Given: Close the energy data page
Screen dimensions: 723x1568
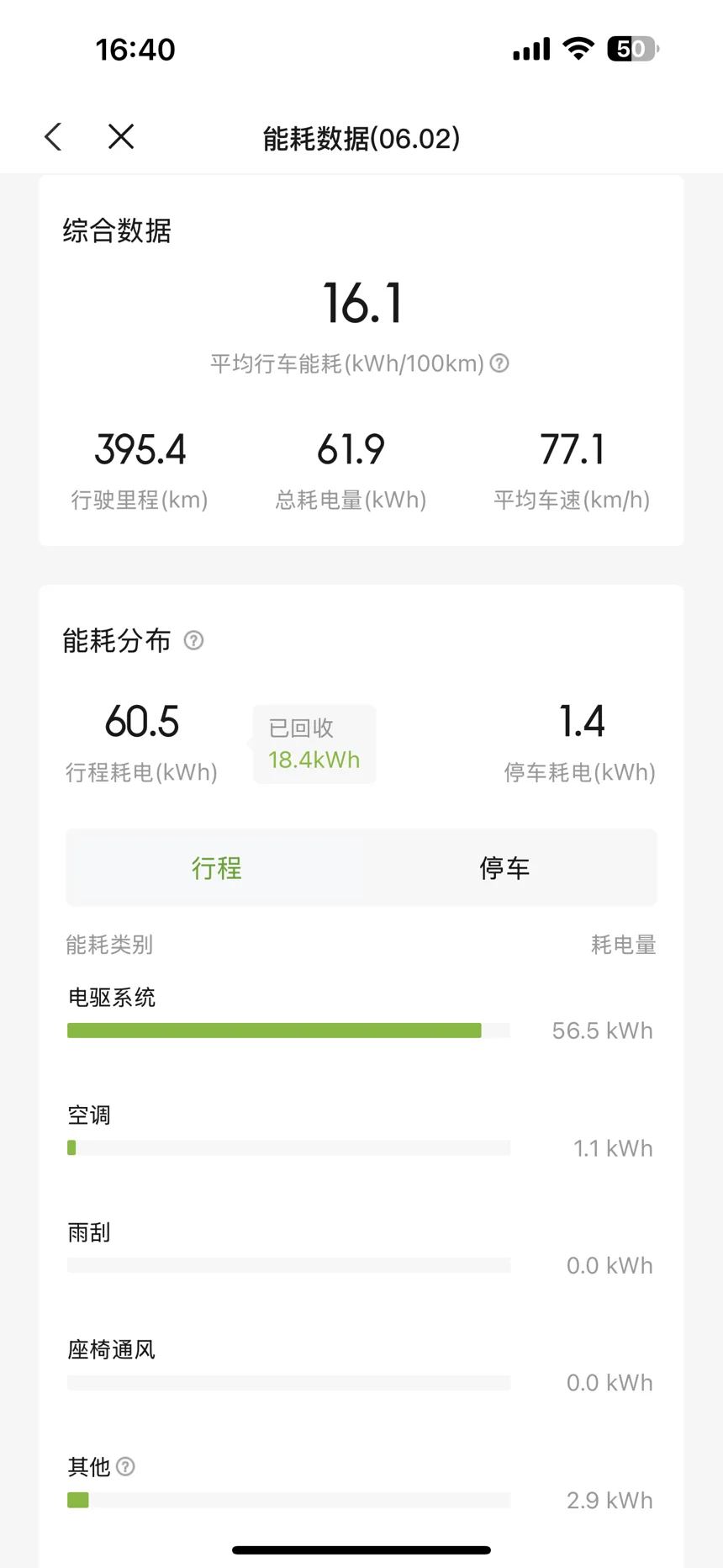Looking at the screenshot, I should [x=121, y=136].
